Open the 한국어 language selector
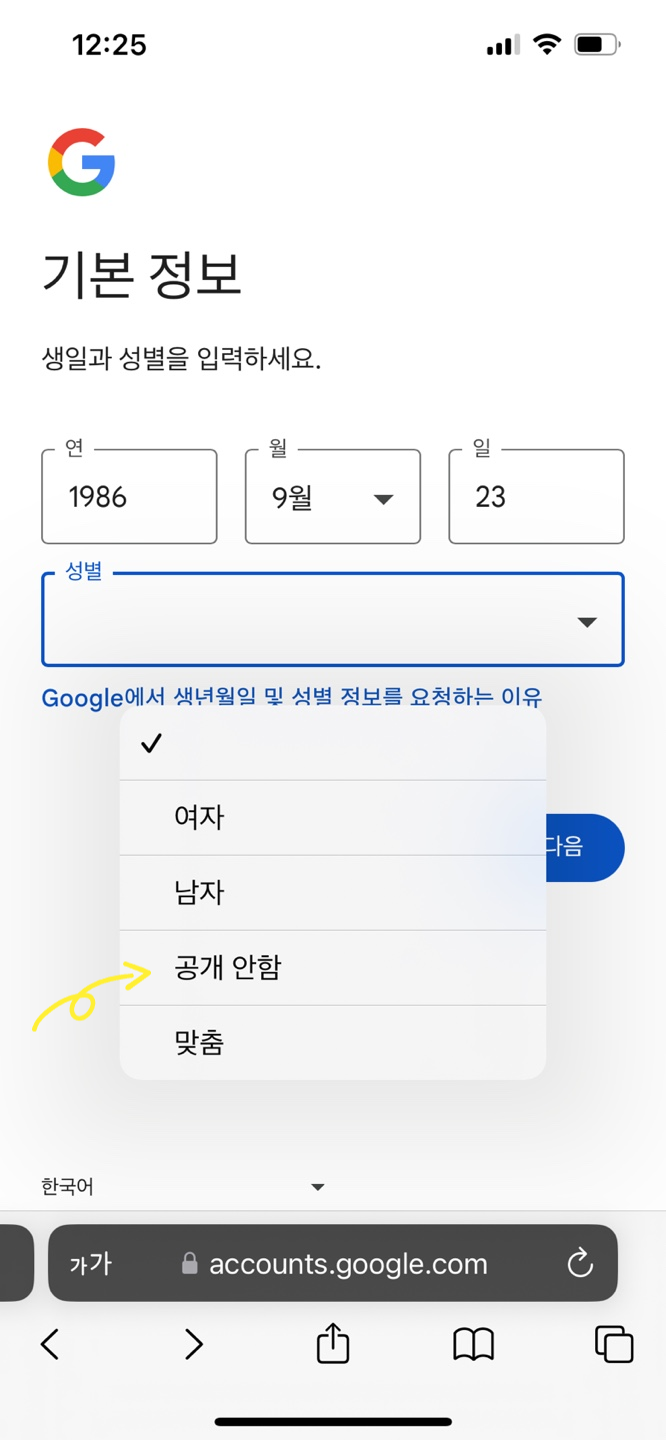Viewport: 666px width, 1440px height. point(183,1187)
